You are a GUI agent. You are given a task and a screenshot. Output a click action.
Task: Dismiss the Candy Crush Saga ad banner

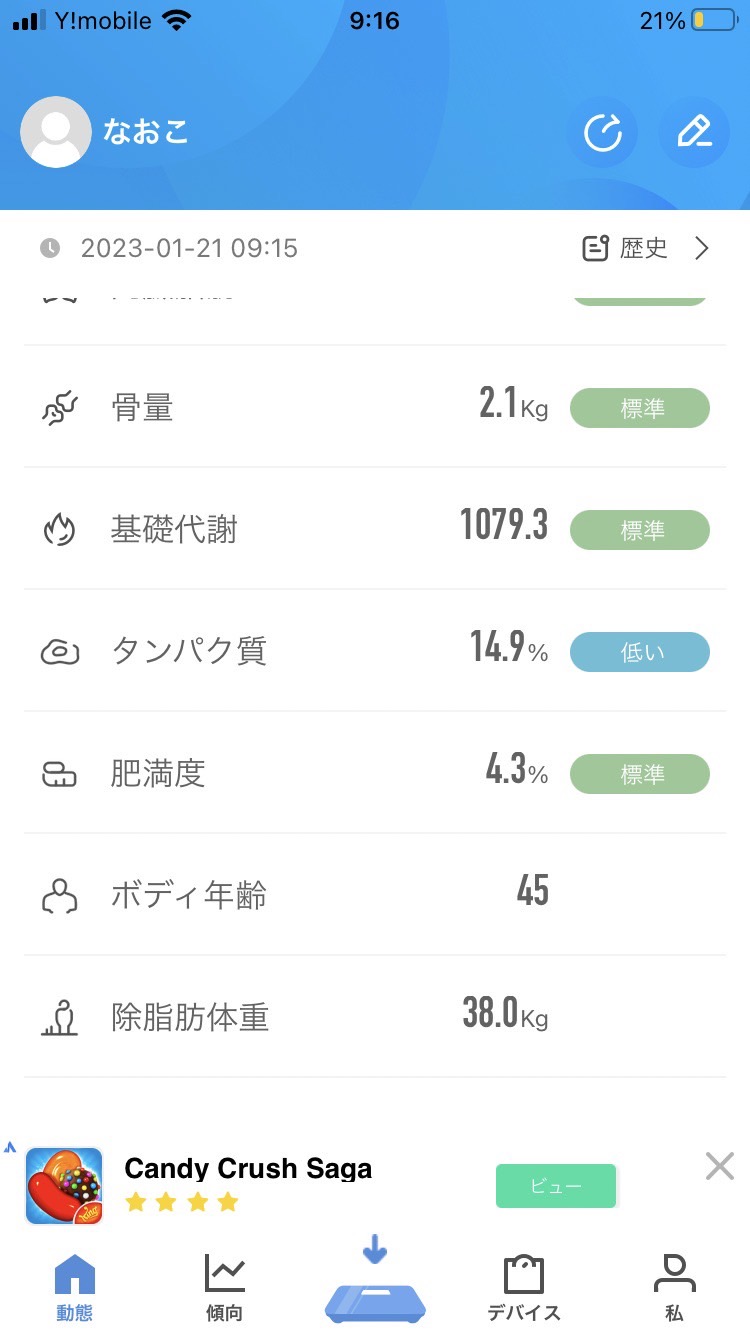[720, 1166]
